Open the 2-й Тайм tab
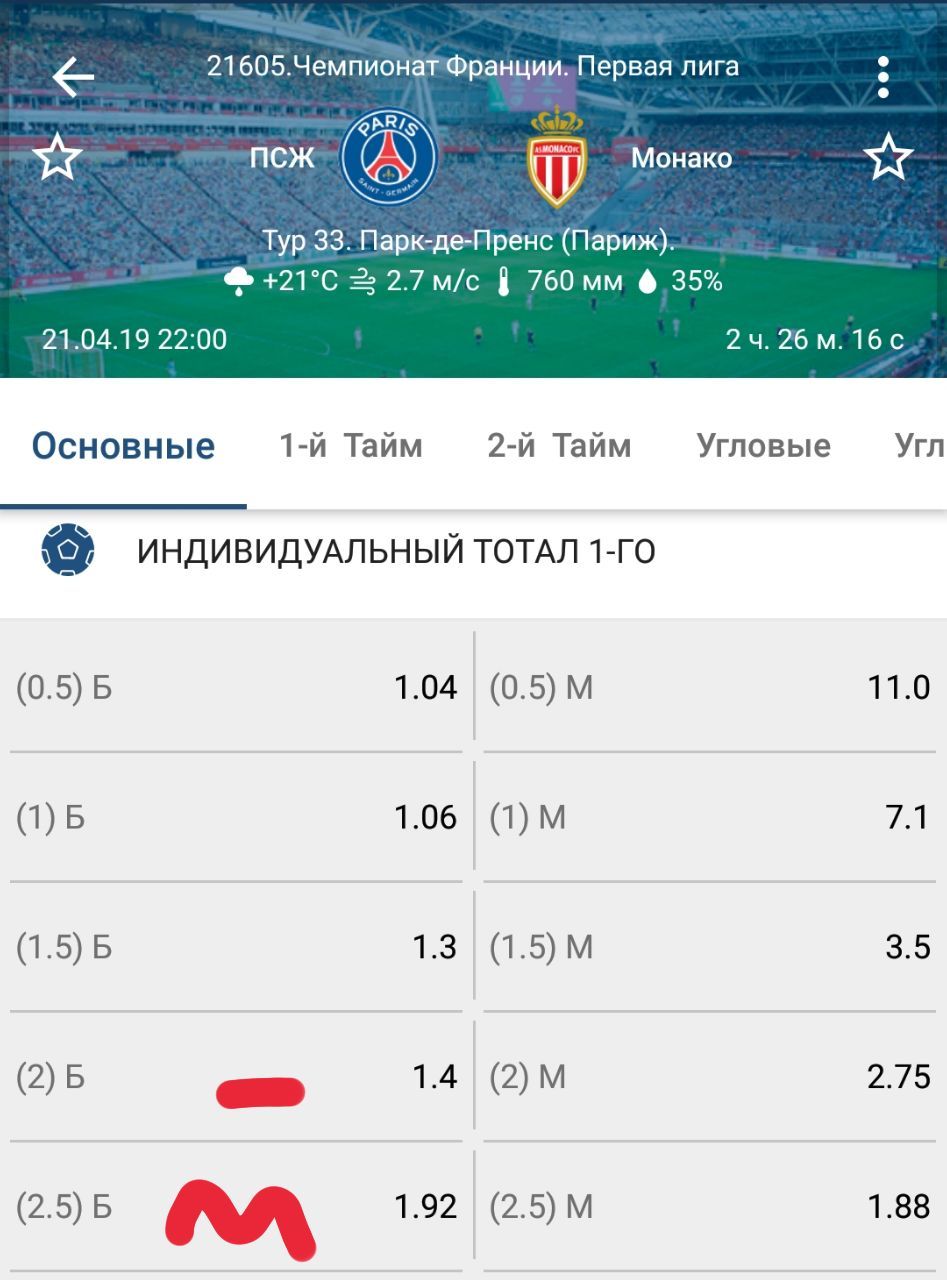Screen dimensions: 947x1280 [x=559, y=445]
